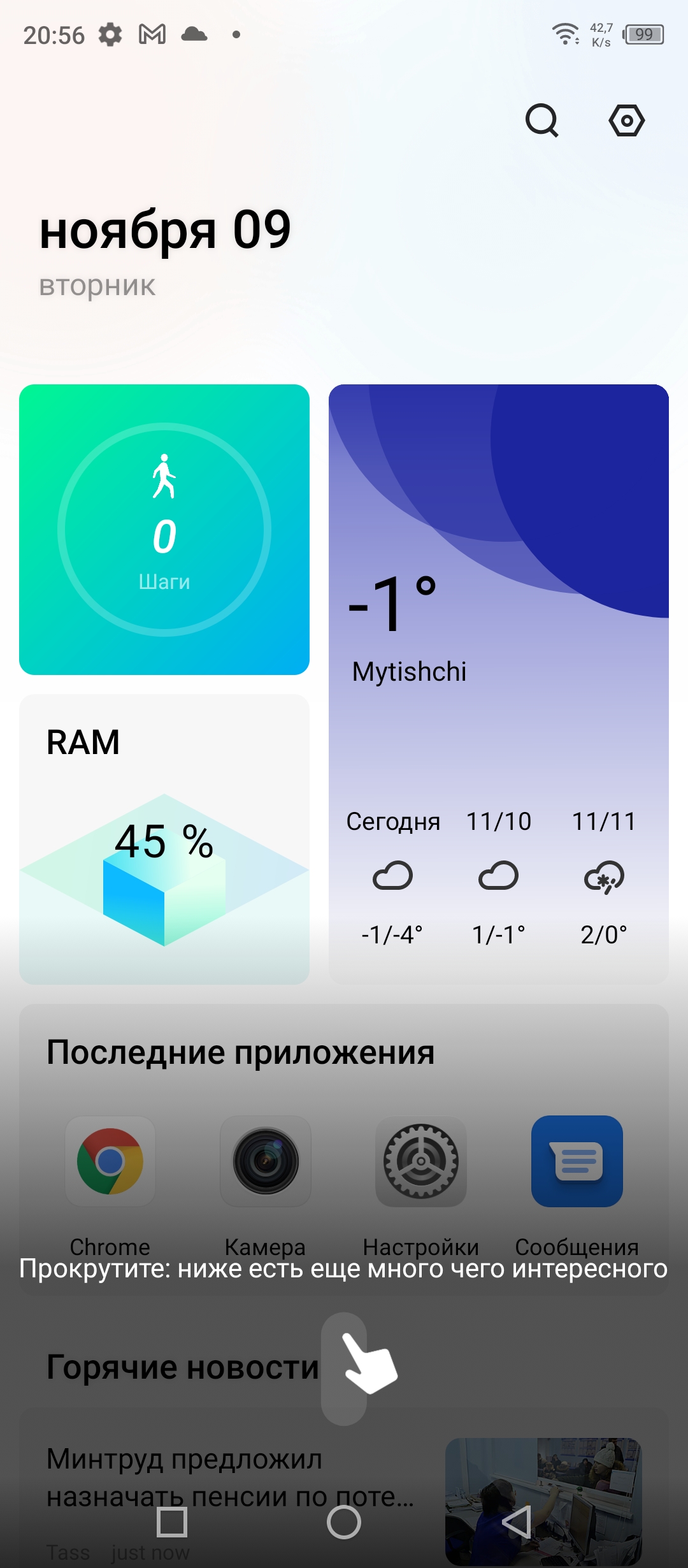Open the Mytishchi weather card

click(498, 683)
